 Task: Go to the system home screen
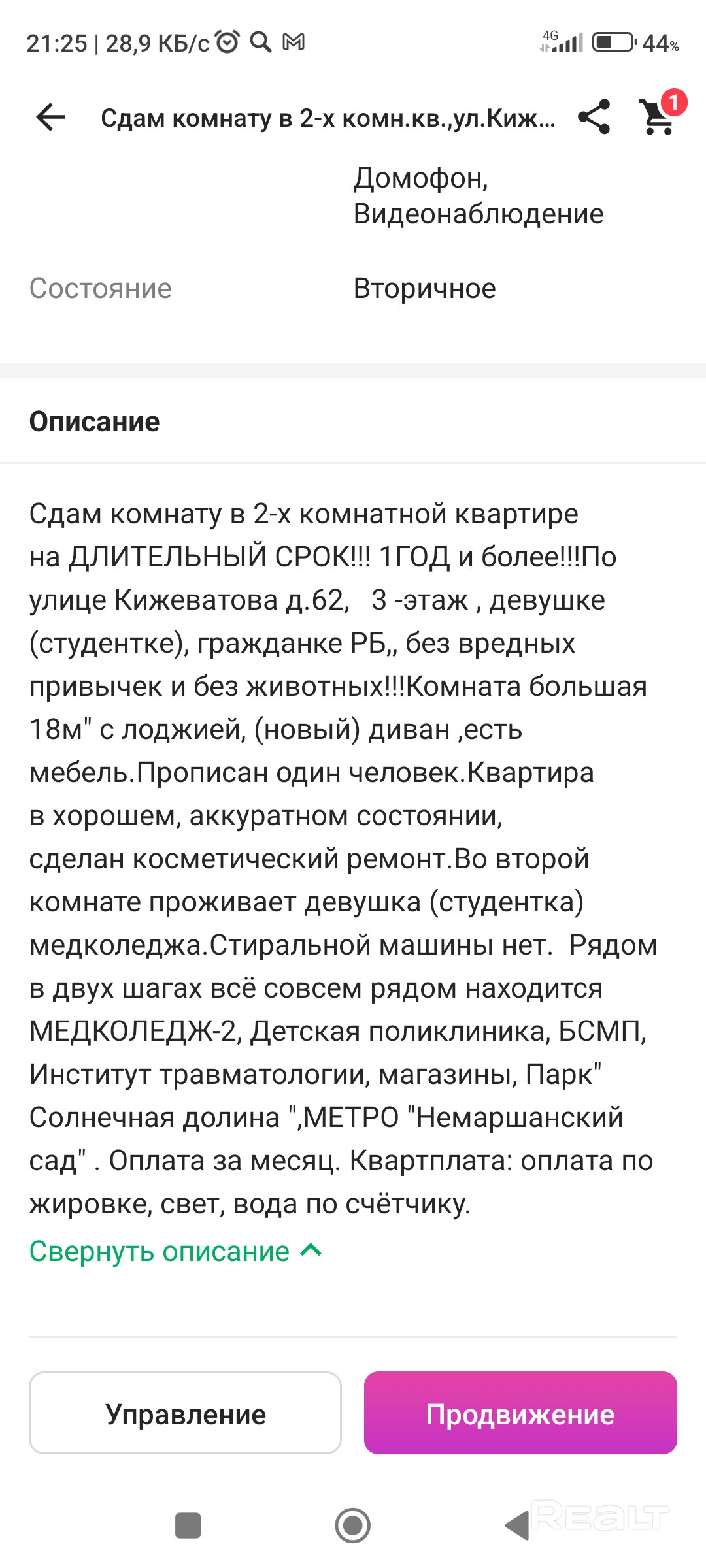tap(352, 1526)
